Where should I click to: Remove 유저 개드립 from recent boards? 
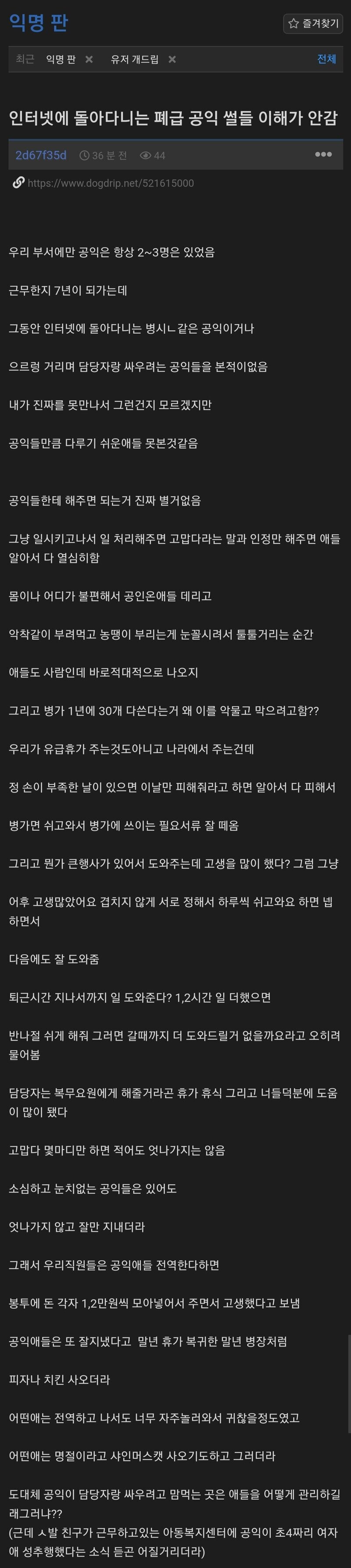coord(172,59)
